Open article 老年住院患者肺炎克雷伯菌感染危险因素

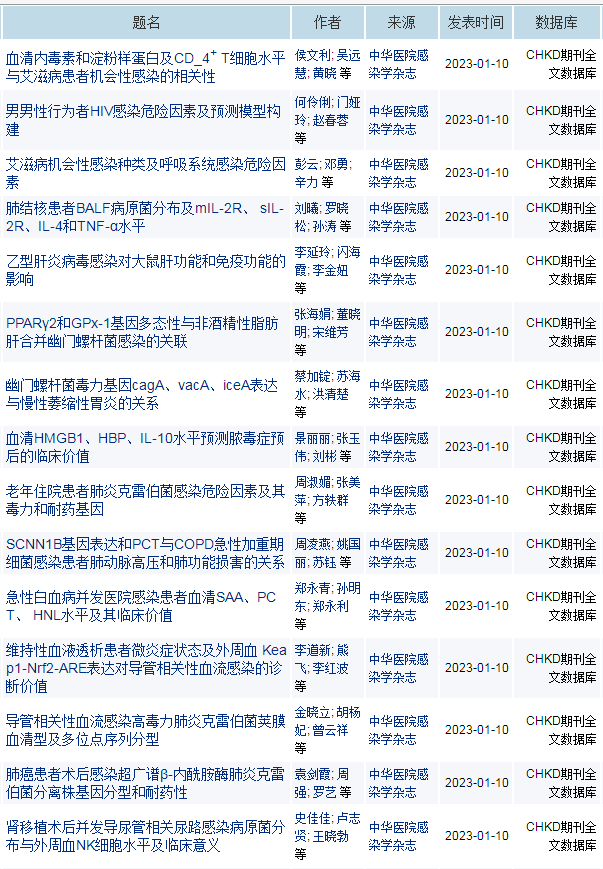tap(146, 500)
